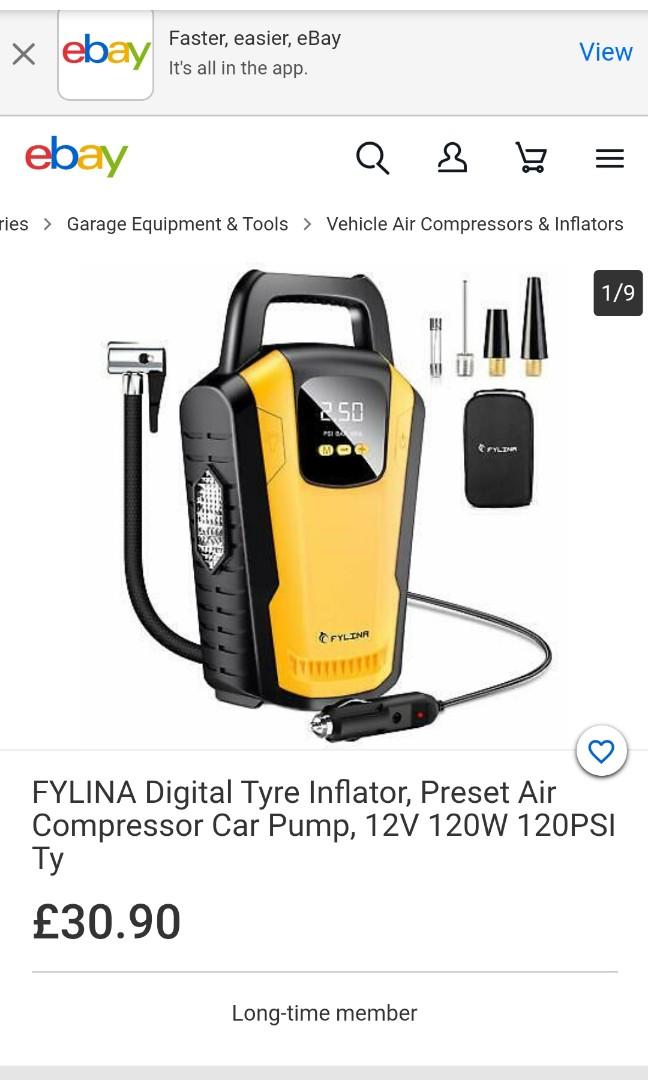This screenshot has height=1080, width=648.
Task: Open the search magnifier icon
Action: click(x=372, y=158)
